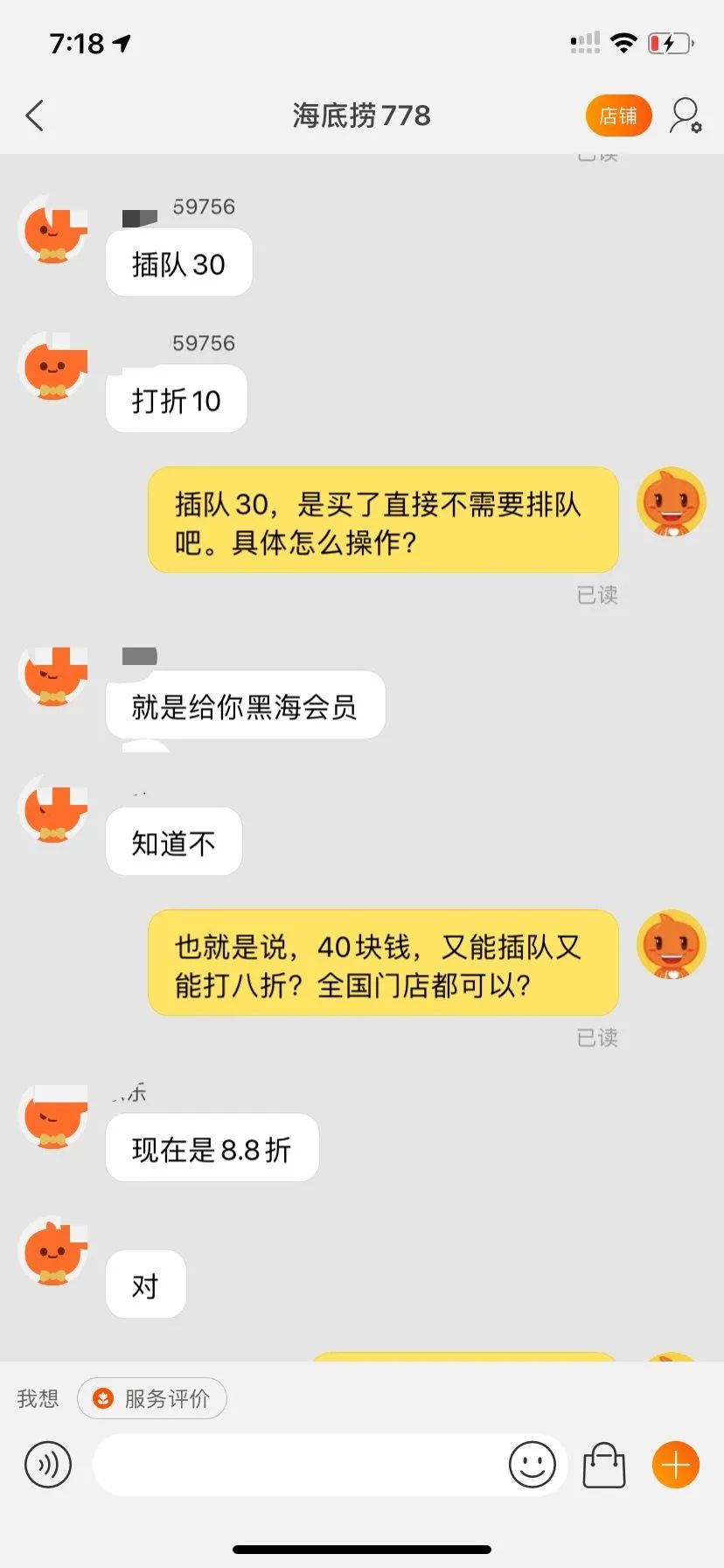
Task: Tap the 现在是 8.8 折 bubble
Action: tap(212, 1148)
